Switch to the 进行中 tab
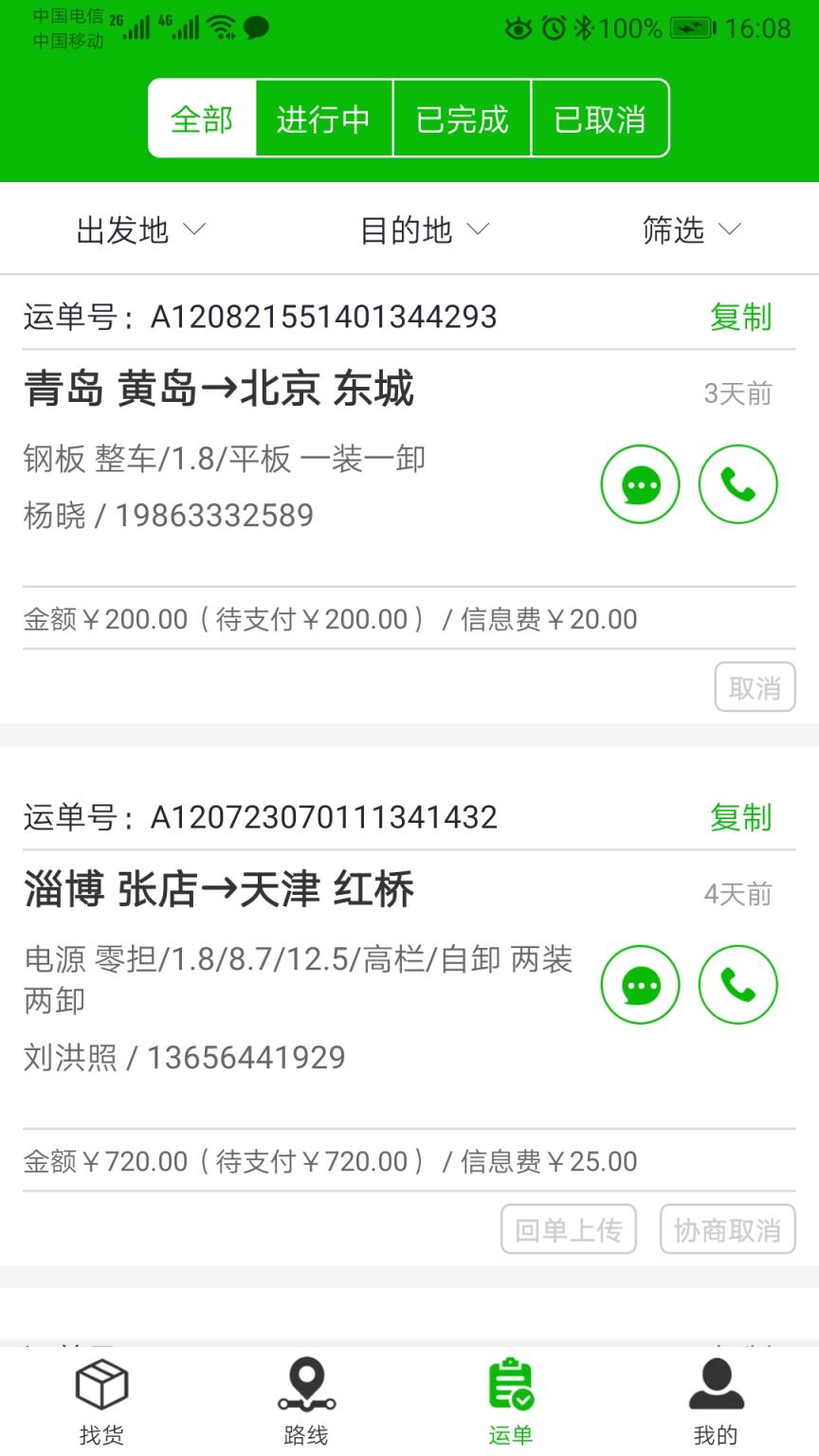Screen dimensions: 819x1456 click(x=323, y=116)
